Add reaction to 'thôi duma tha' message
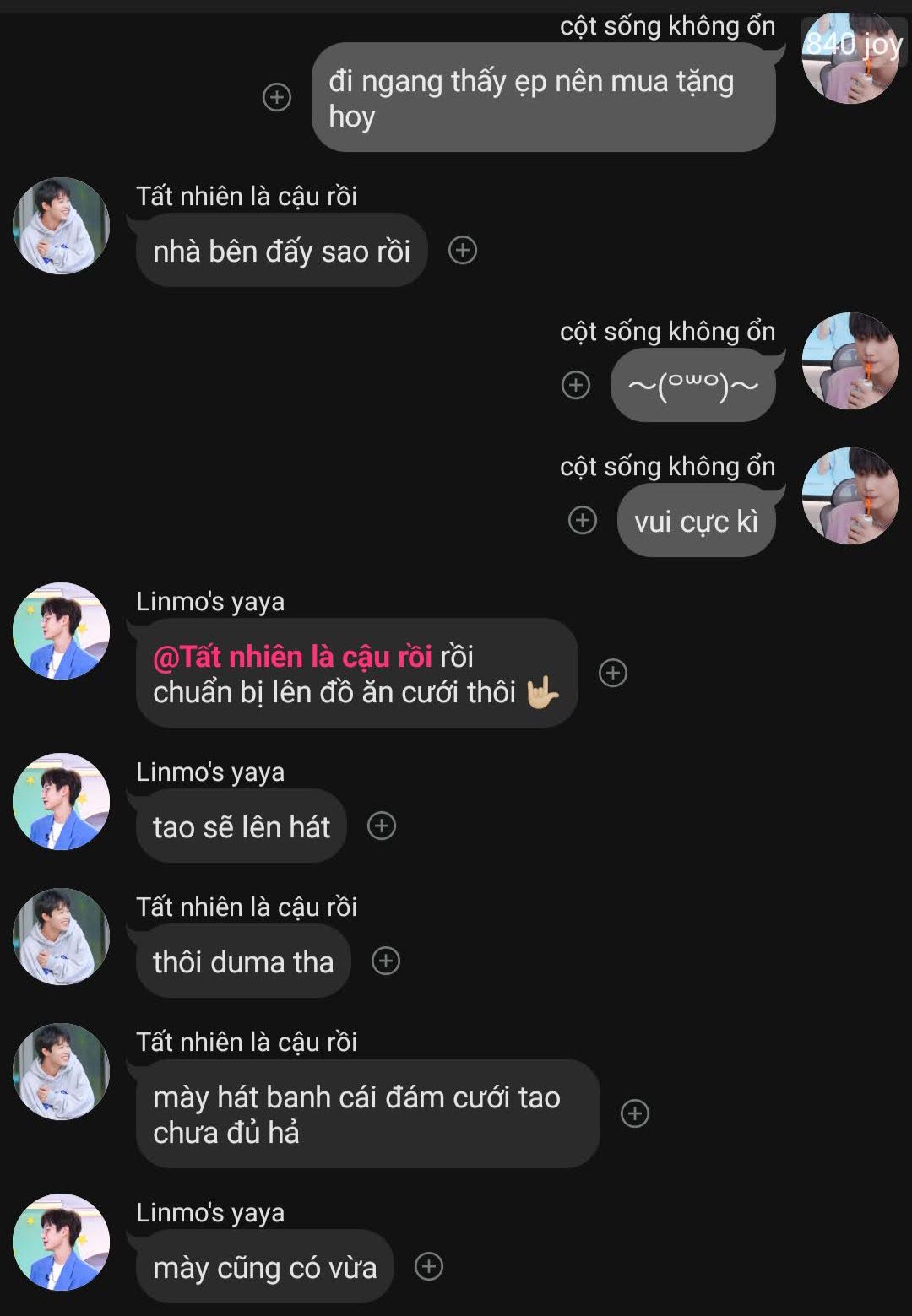This screenshot has height=1316, width=912. 386,961
